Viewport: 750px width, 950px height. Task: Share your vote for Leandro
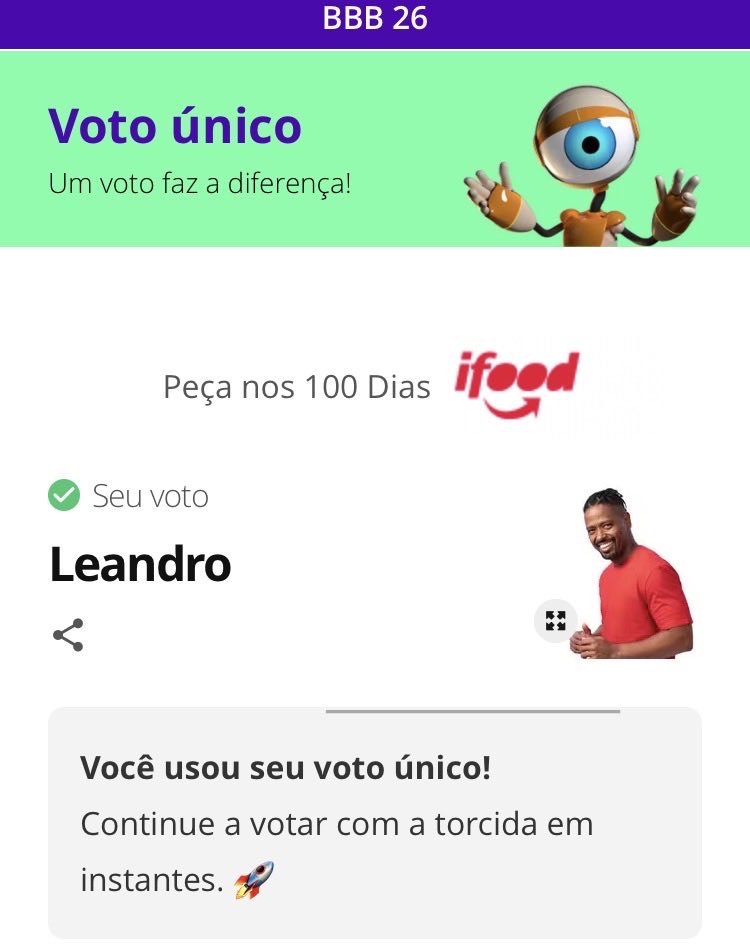coord(68,635)
